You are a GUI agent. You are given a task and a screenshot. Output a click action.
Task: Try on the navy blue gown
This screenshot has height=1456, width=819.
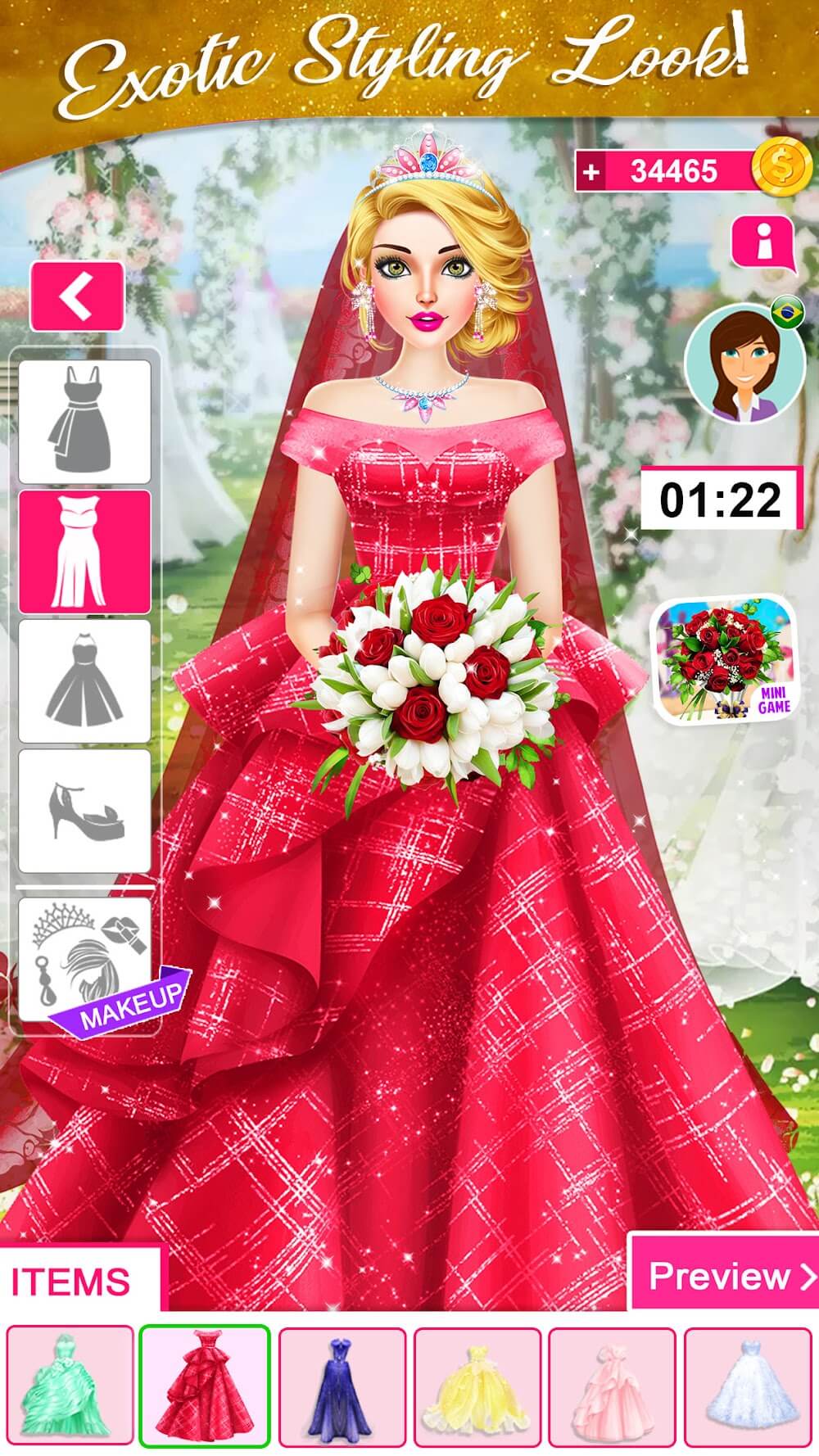tap(342, 1383)
